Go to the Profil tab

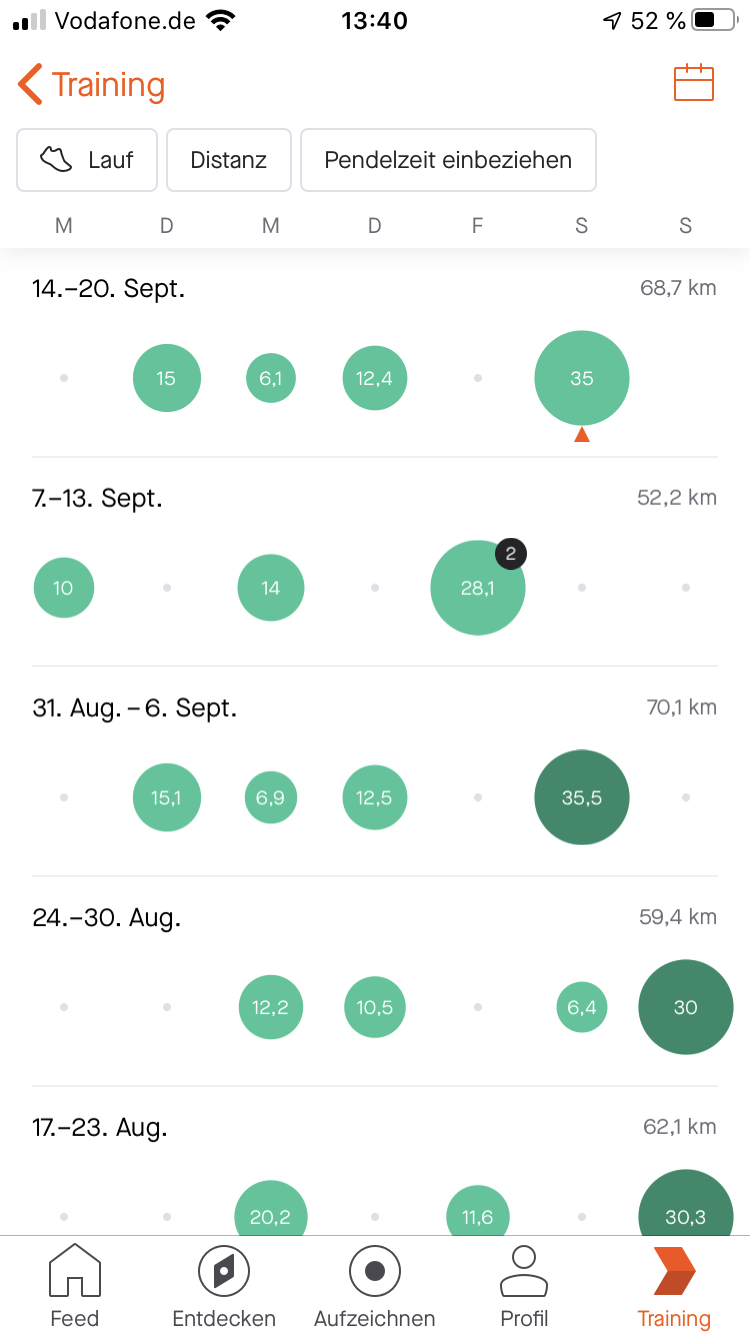(524, 1287)
